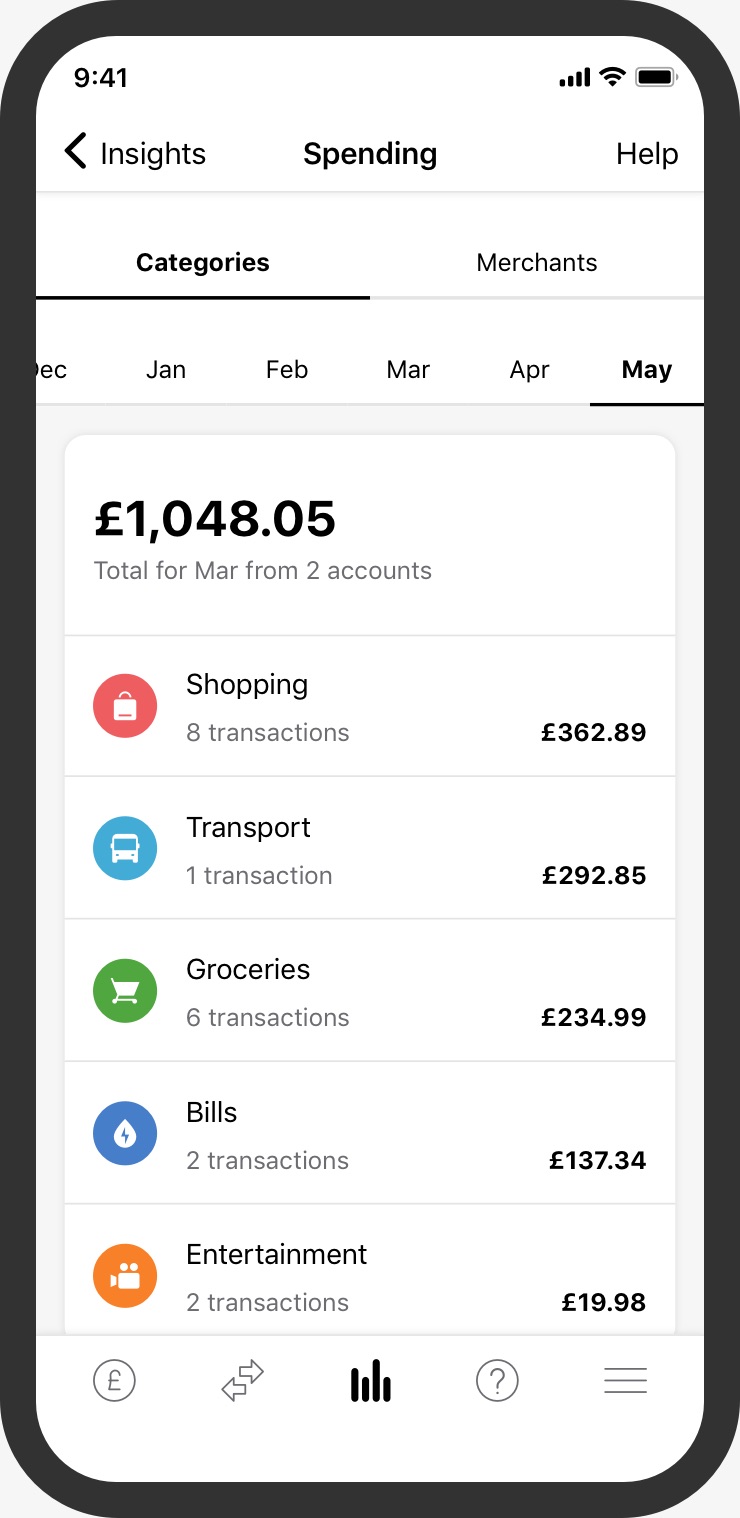
Task: Open the Transport category
Action: tap(370, 848)
